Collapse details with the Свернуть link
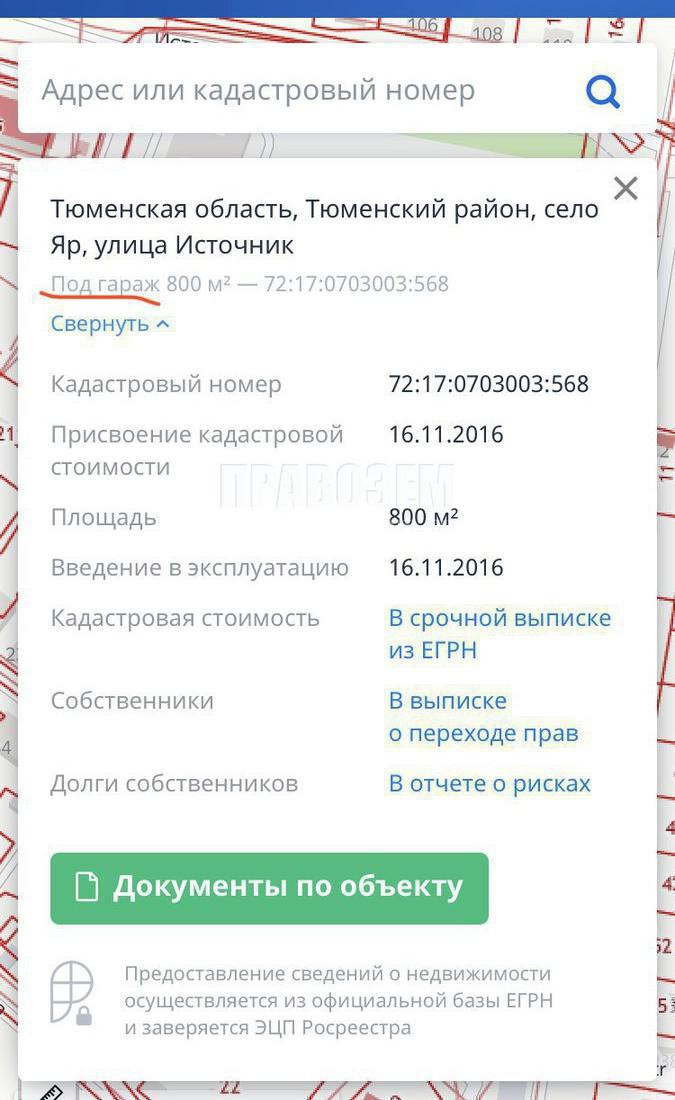Image resolution: width=675 pixels, height=1100 pixels. [x=110, y=323]
